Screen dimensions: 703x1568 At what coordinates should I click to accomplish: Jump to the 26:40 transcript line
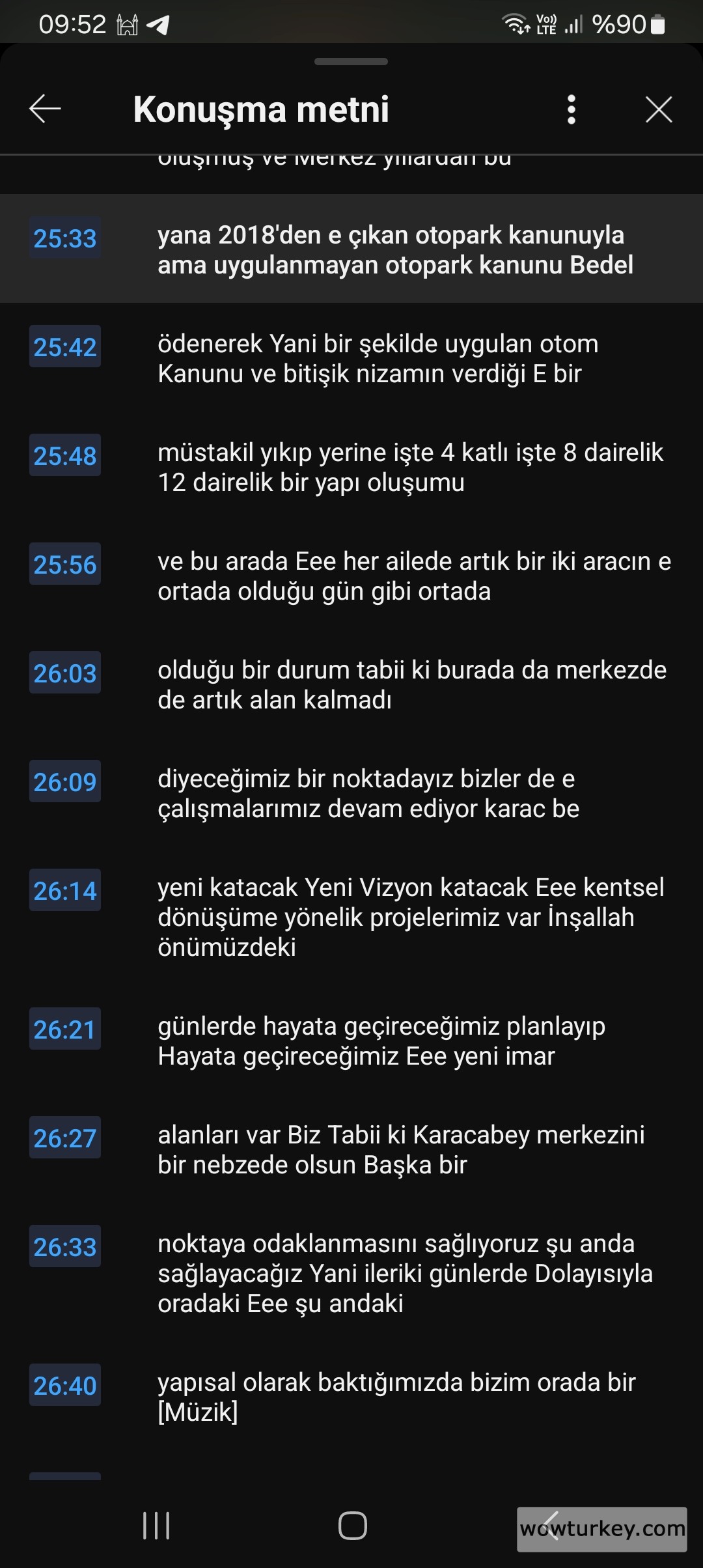(x=351, y=1397)
